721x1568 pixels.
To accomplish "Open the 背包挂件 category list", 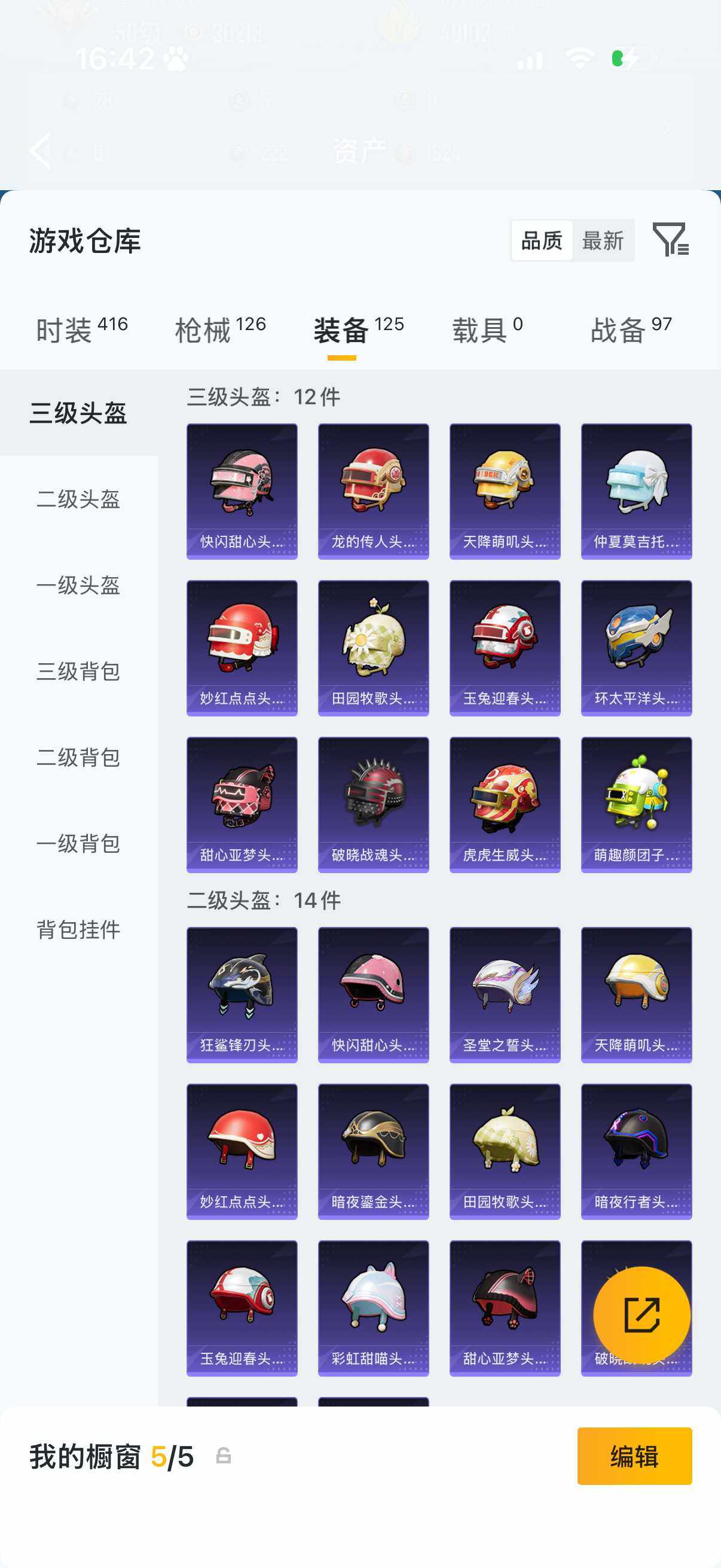I will [77, 930].
